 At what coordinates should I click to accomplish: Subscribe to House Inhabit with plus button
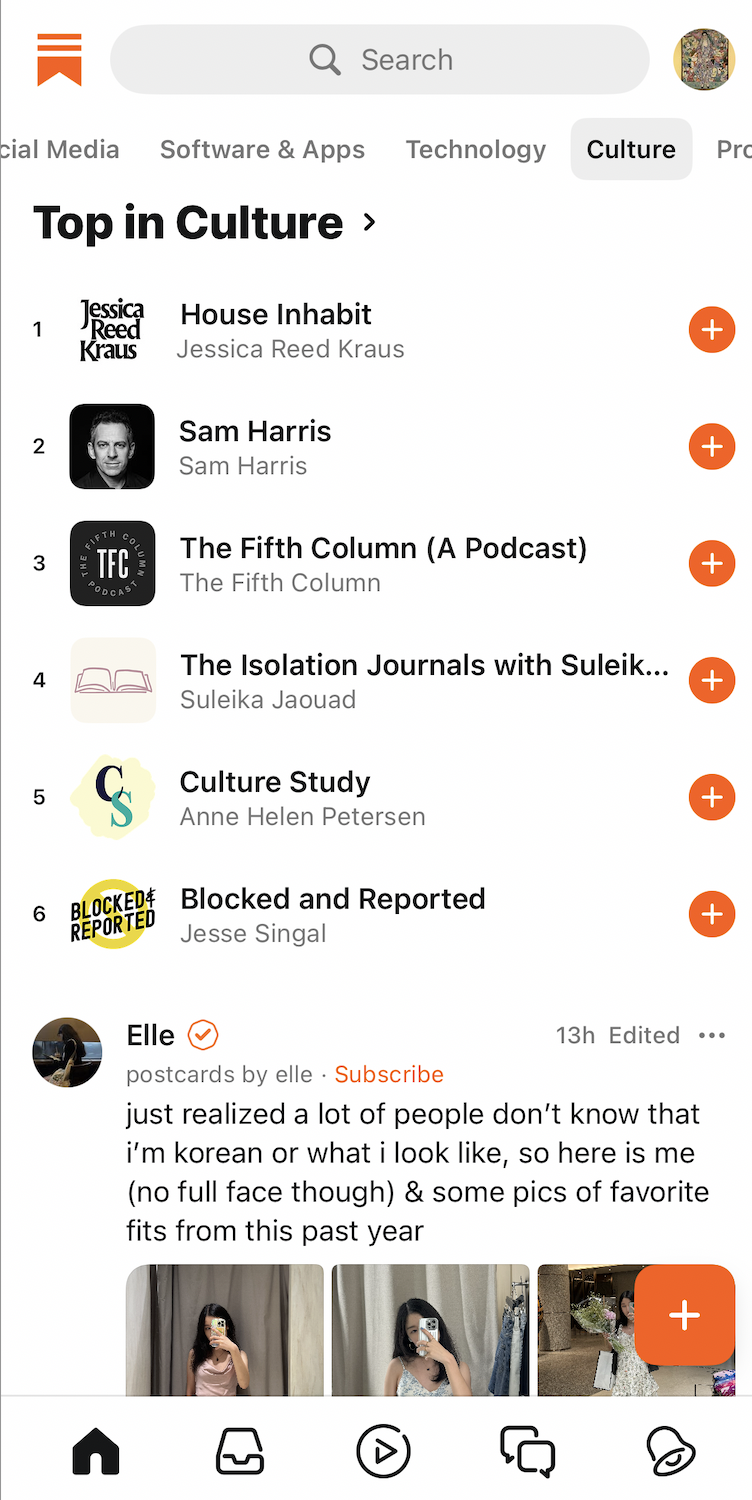tap(712, 330)
